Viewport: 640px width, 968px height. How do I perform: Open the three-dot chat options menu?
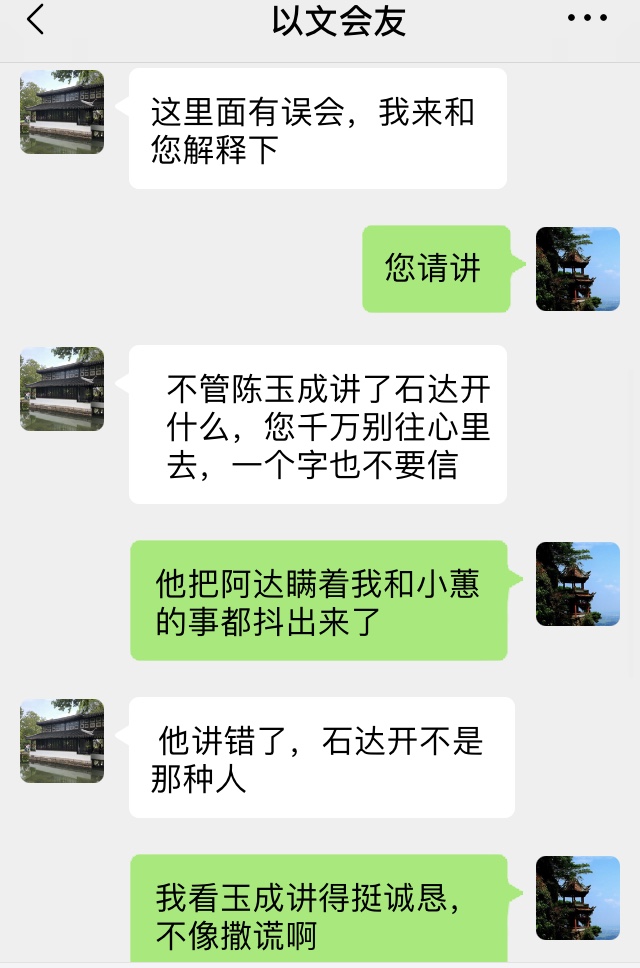(587, 19)
